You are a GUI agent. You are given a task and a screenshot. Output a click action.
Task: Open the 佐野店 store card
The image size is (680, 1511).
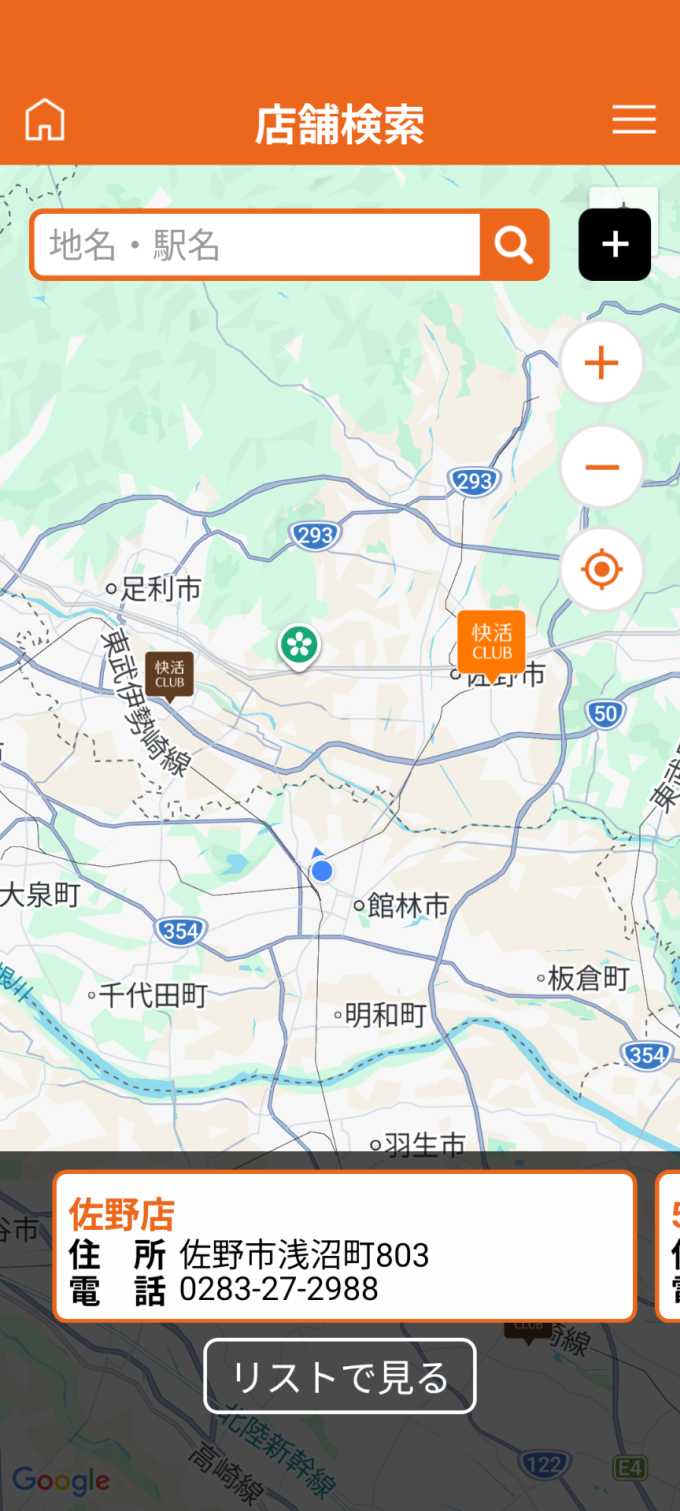(344, 1246)
